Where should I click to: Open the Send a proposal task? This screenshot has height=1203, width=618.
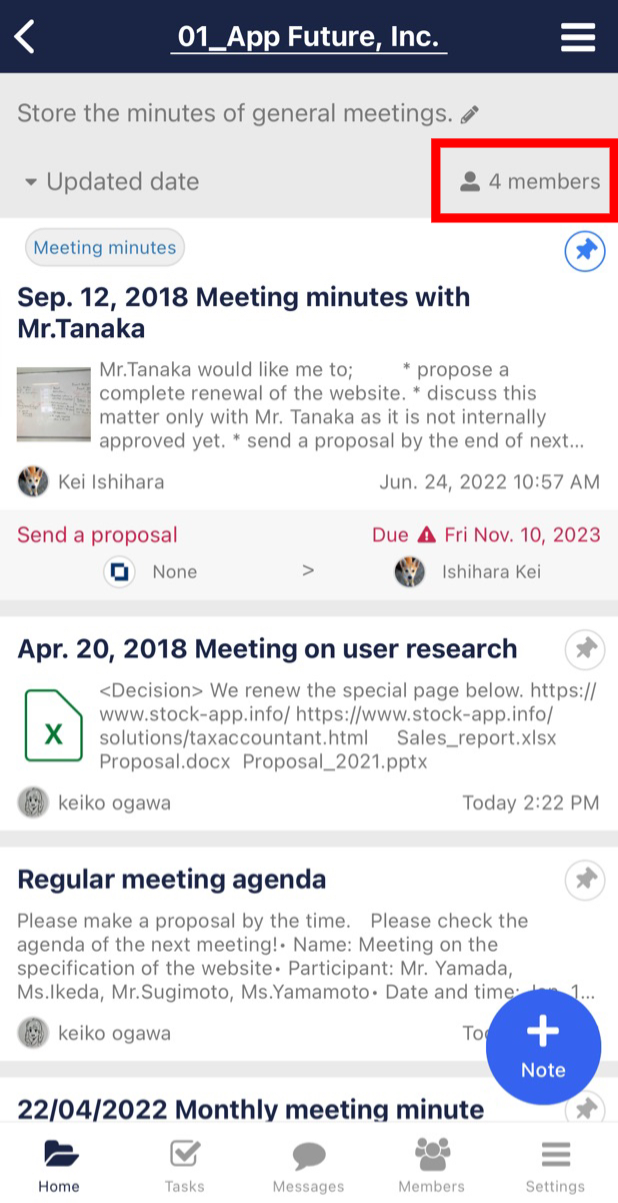[x=98, y=535]
